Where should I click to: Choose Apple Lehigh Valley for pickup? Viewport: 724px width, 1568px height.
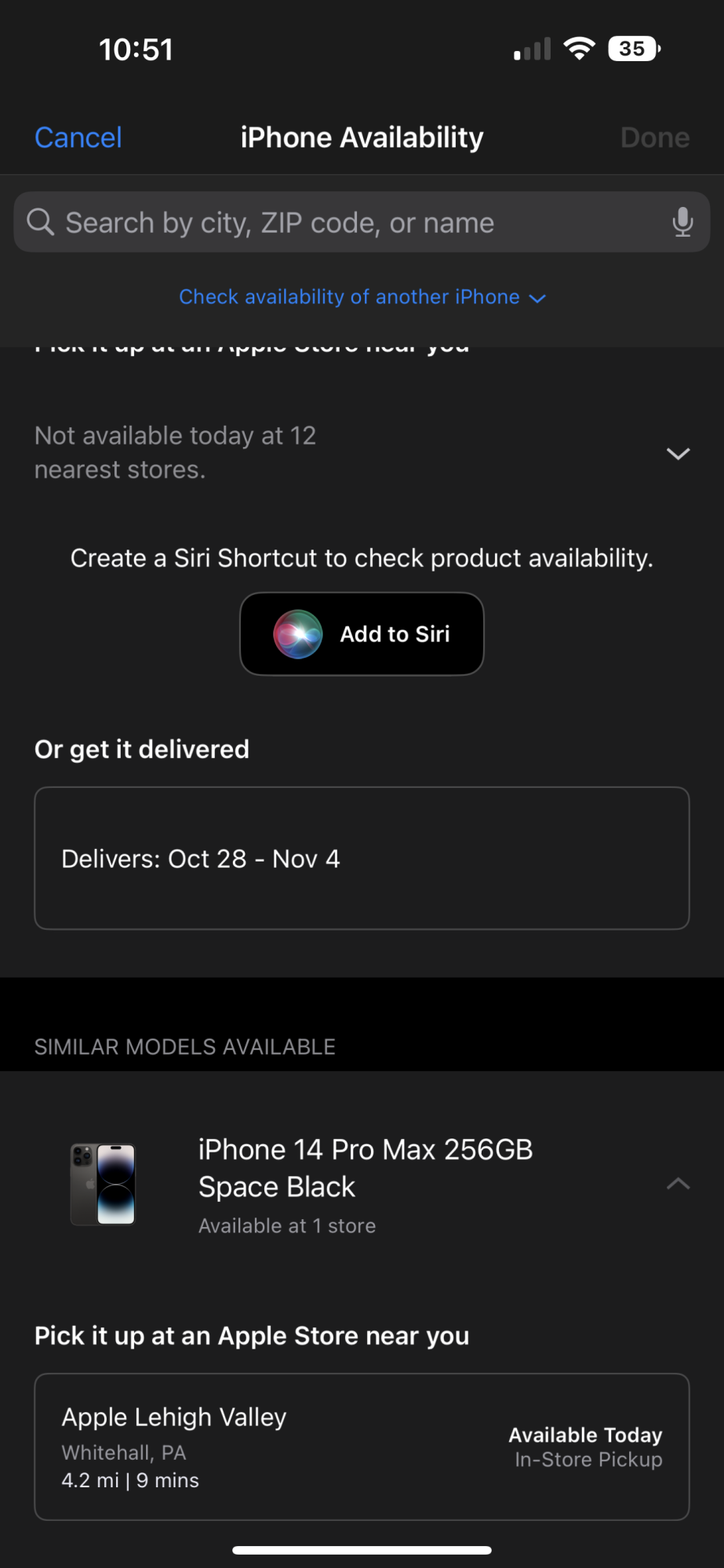click(362, 1446)
